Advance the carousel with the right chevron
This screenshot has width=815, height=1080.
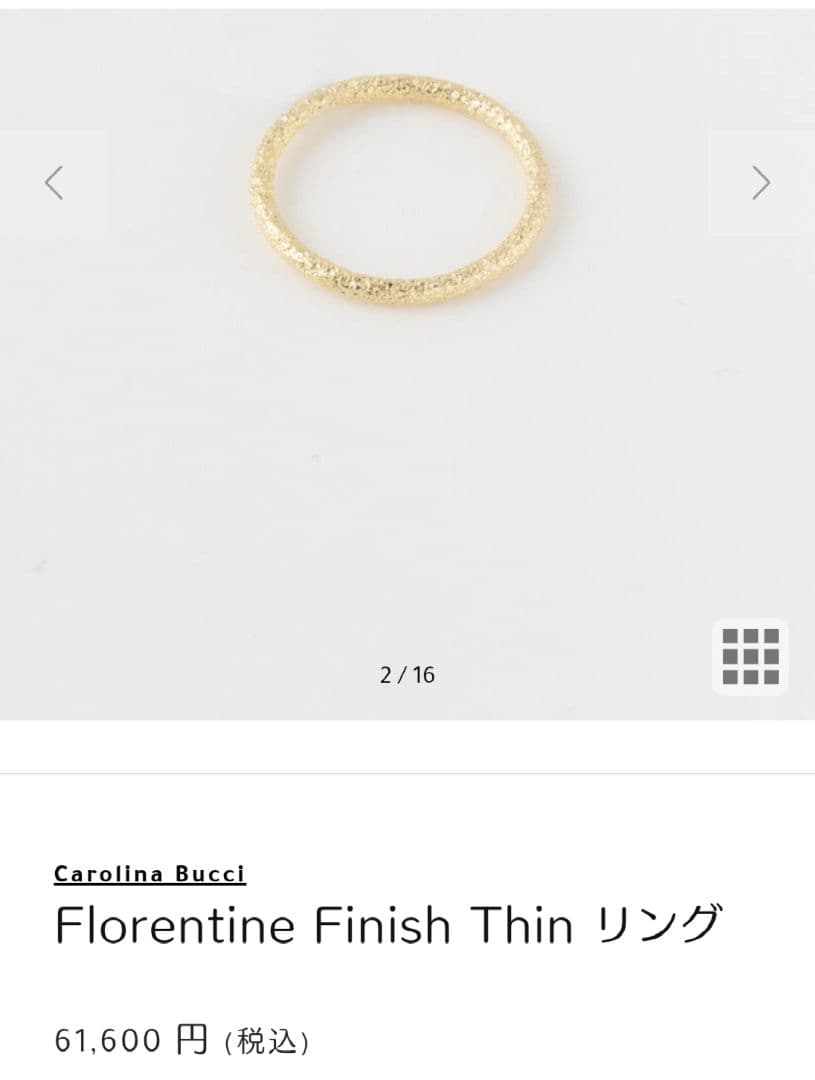(762, 182)
